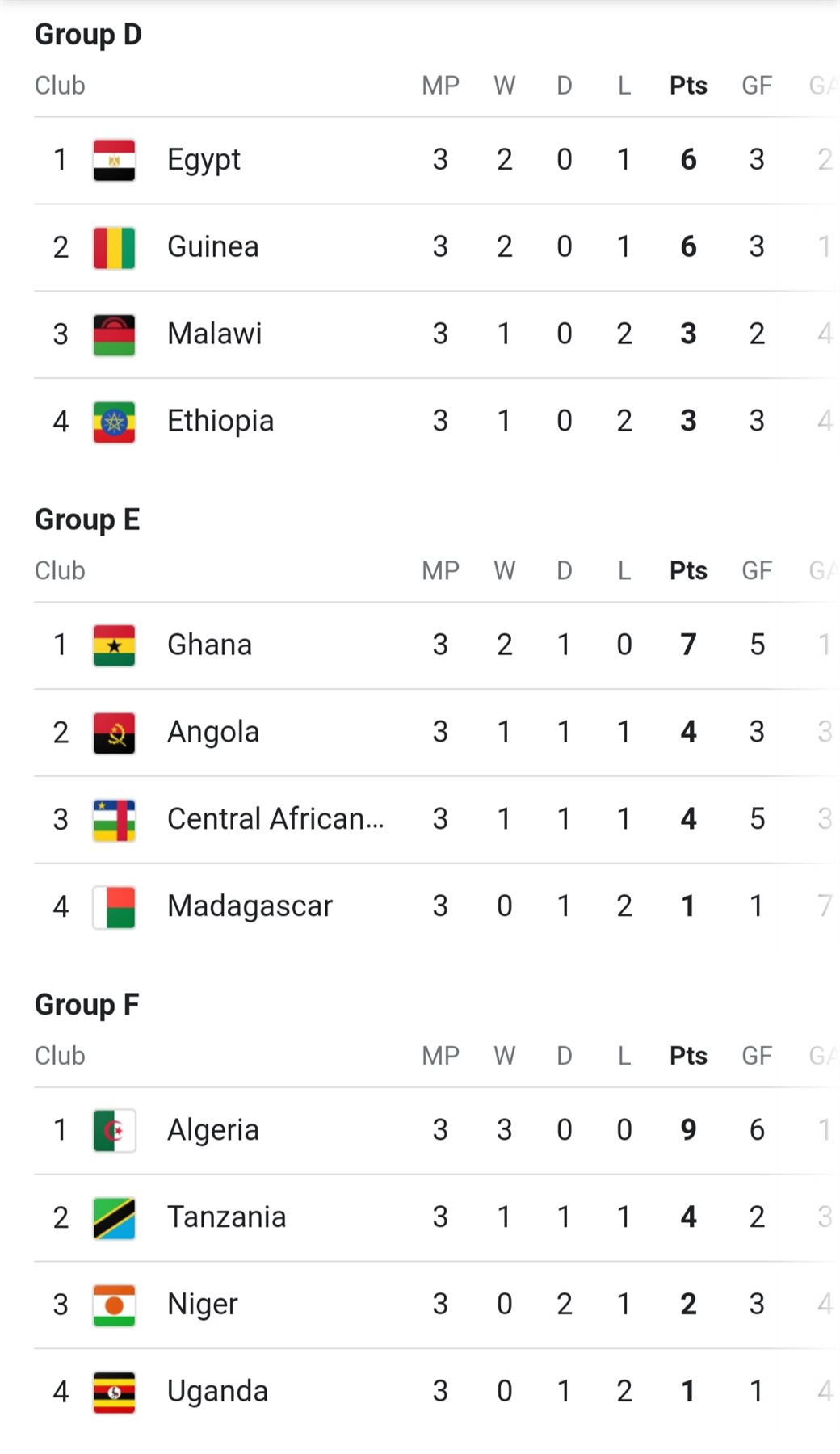Open Egypt's team row in Group D
The image size is (840, 1454).
(204, 160)
